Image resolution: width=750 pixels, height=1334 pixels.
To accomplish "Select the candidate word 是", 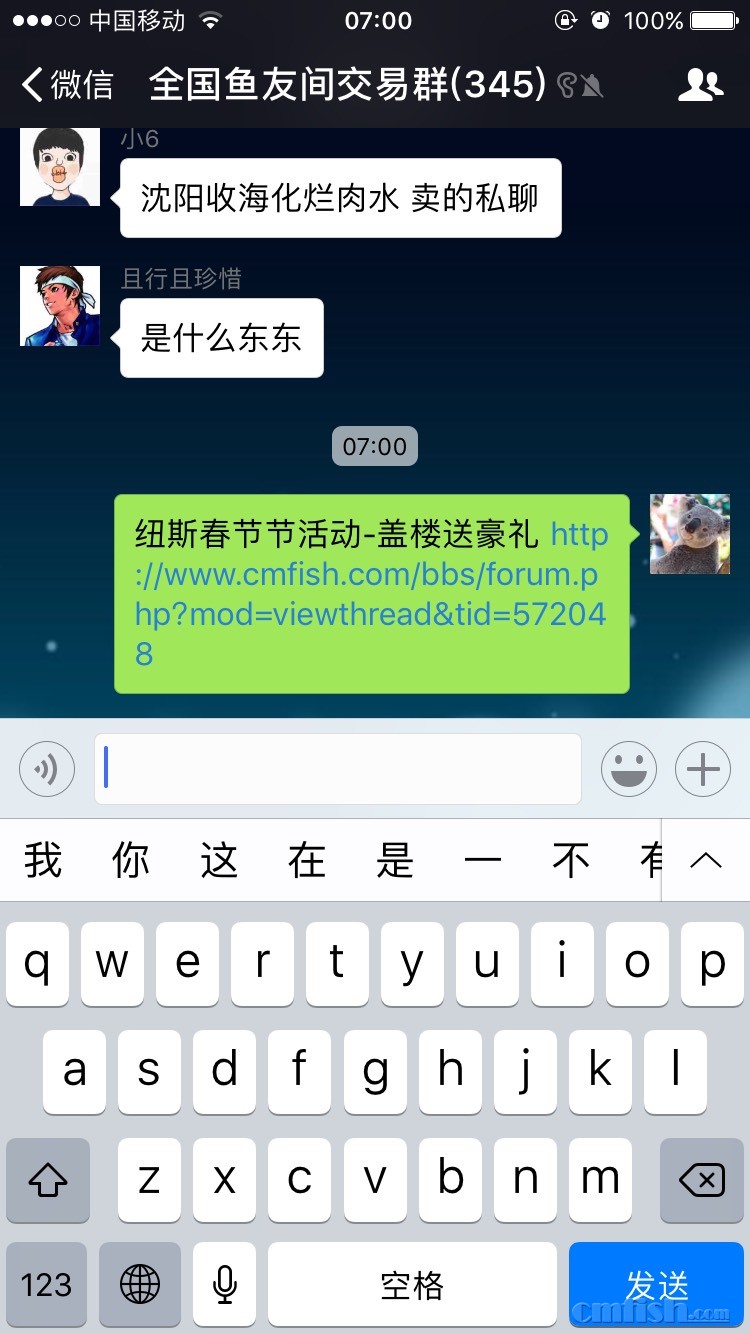I will coord(395,860).
